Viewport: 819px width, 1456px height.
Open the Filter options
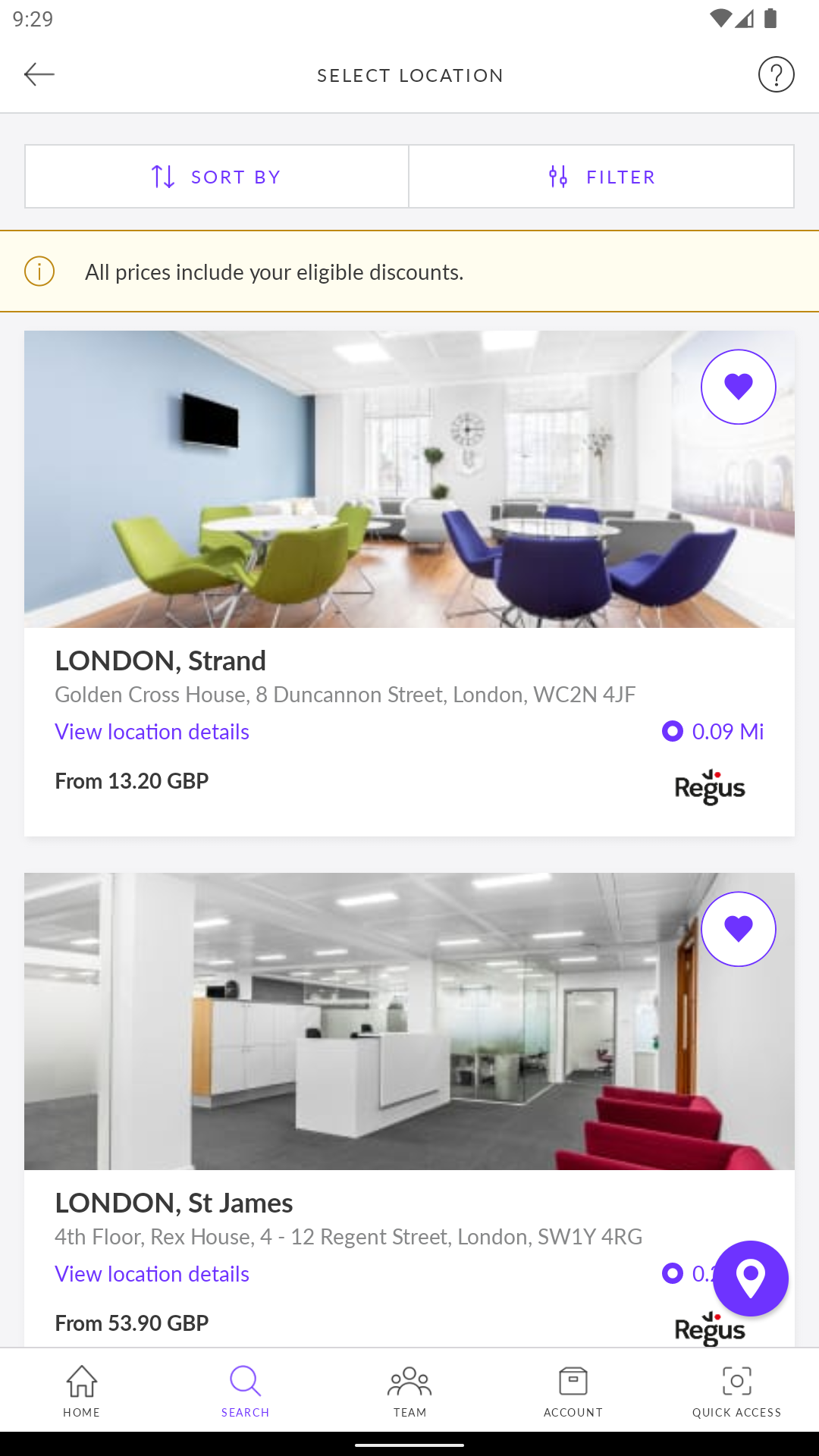coord(601,177)
